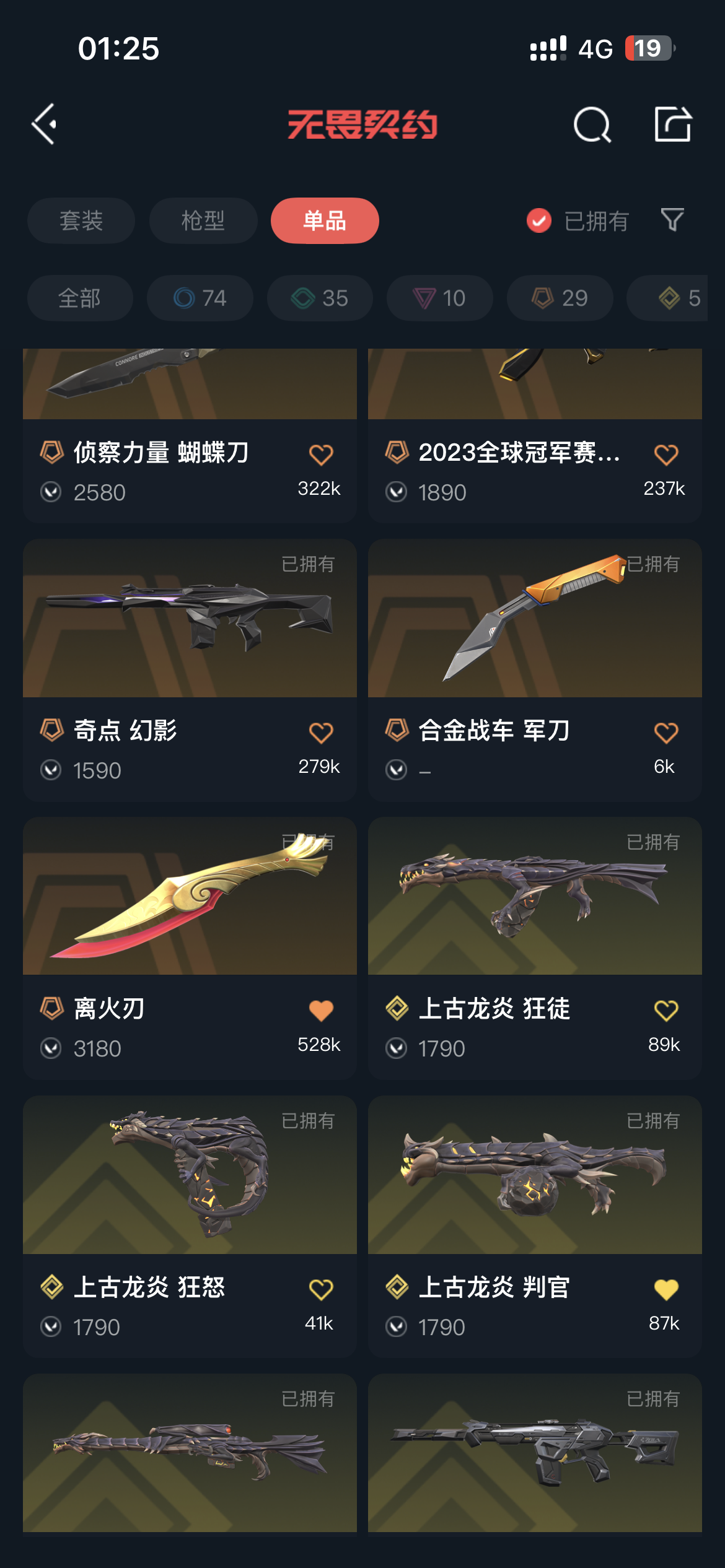Filter by the tier chip showing 74
Screen dimensions: 725x1568
point(200,298)
